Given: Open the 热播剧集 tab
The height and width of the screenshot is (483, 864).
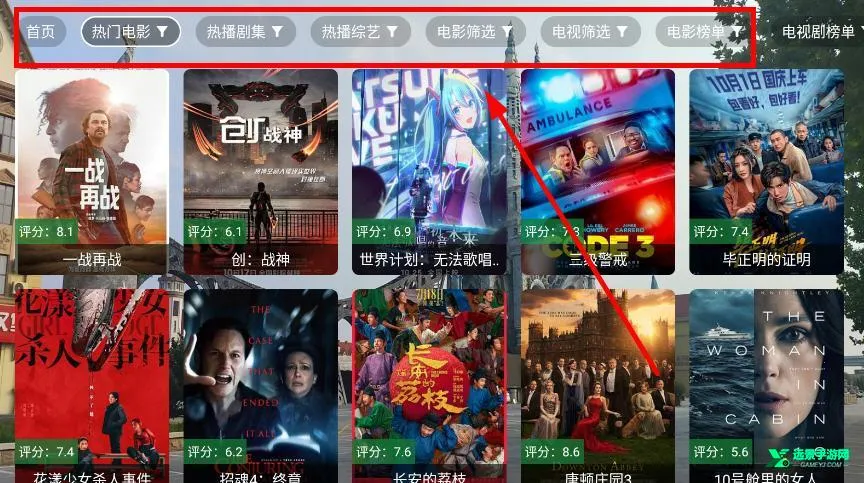Looking at the screenshot, I should (x=245, y=32).
